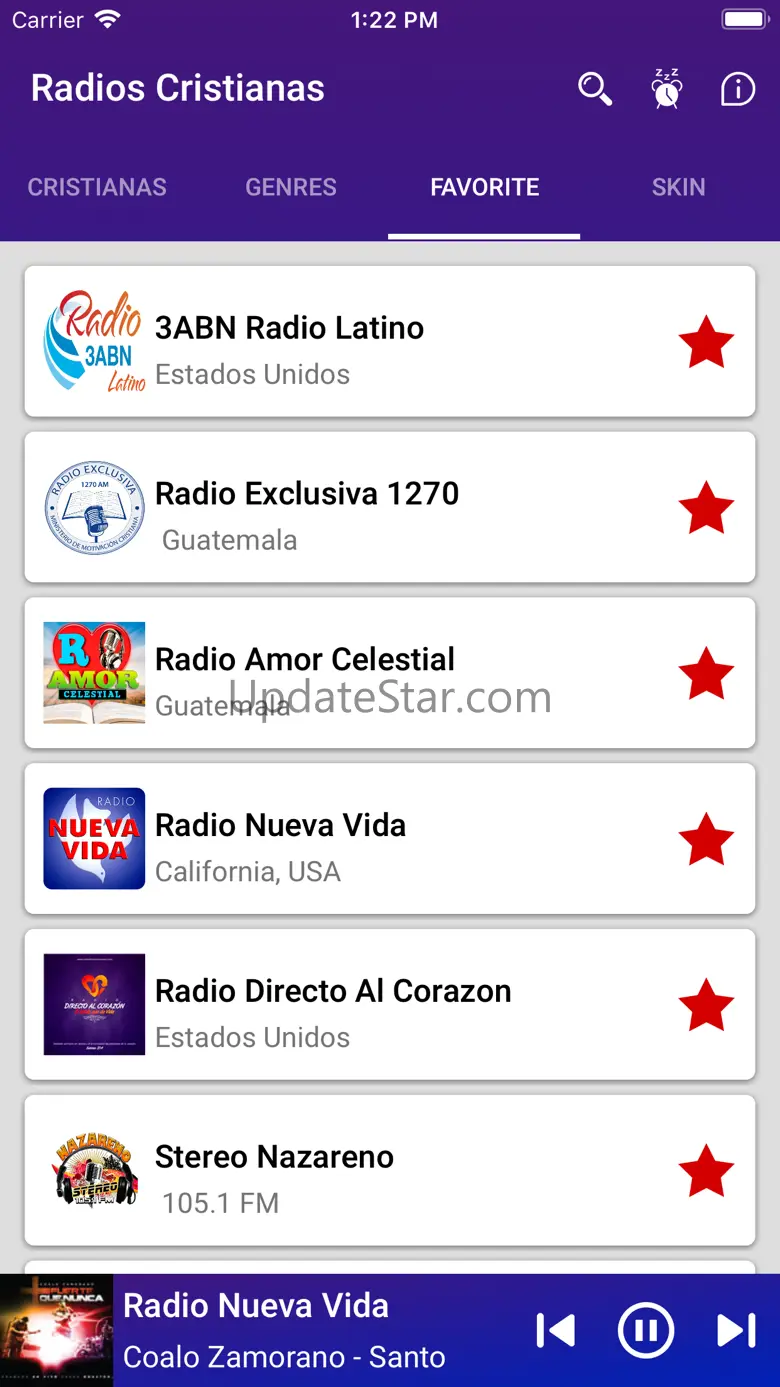The image size is (780, 1387).
Task: Switch to the SKIN tab
Action: pyautogui.click(x=678, y=187)
